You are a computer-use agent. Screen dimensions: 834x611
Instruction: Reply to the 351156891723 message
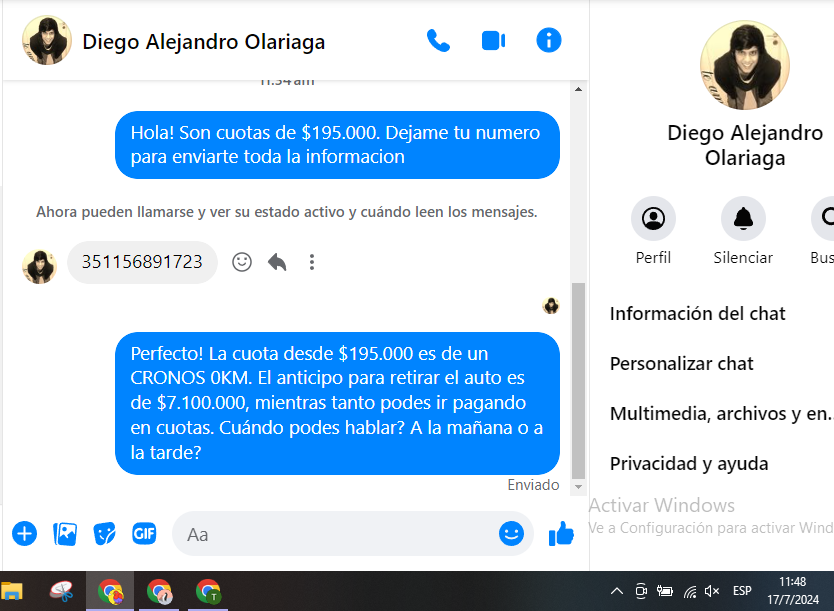(x=277, y=262)
